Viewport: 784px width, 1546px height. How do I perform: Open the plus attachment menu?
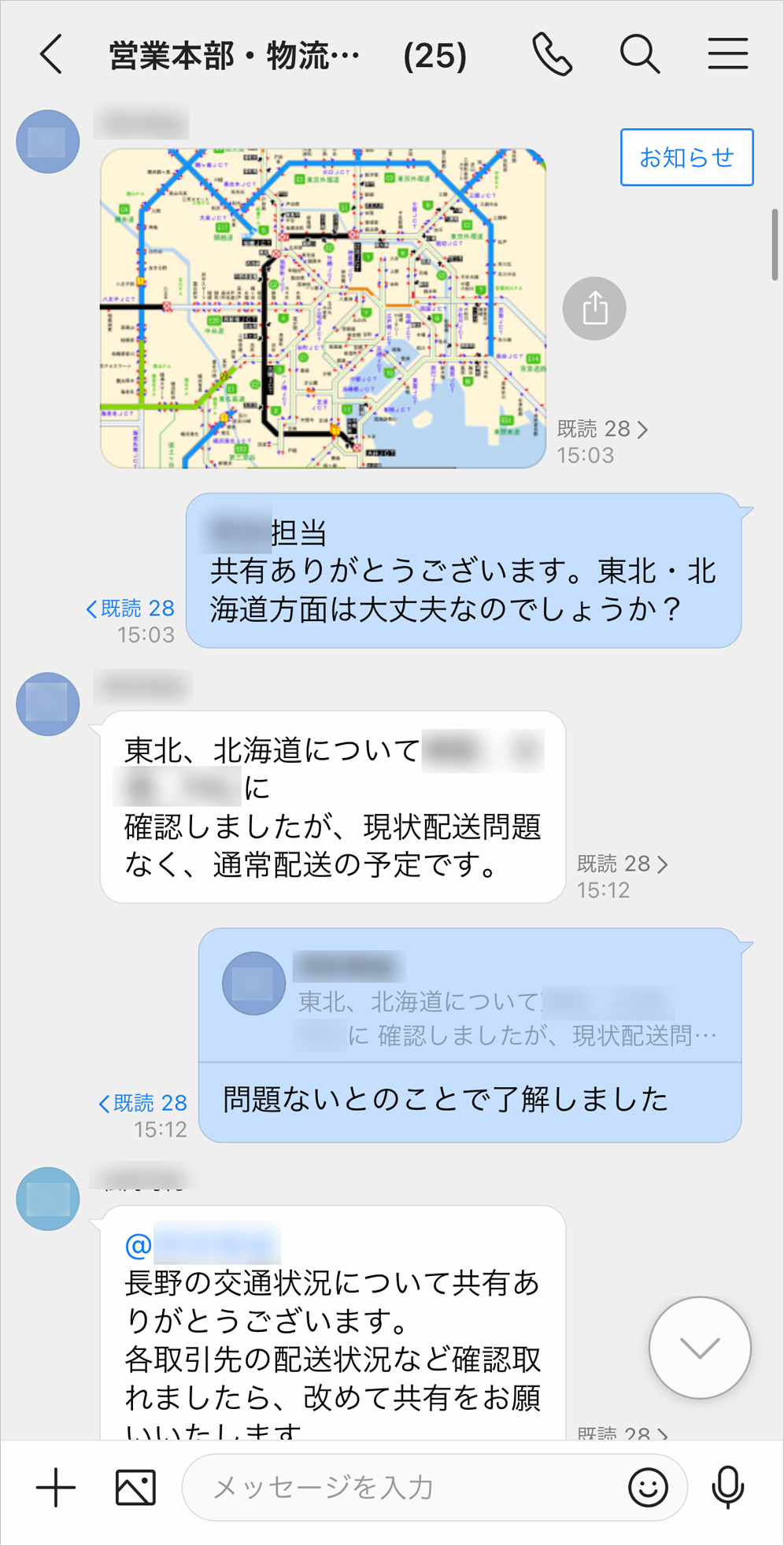pos(56,1488)
